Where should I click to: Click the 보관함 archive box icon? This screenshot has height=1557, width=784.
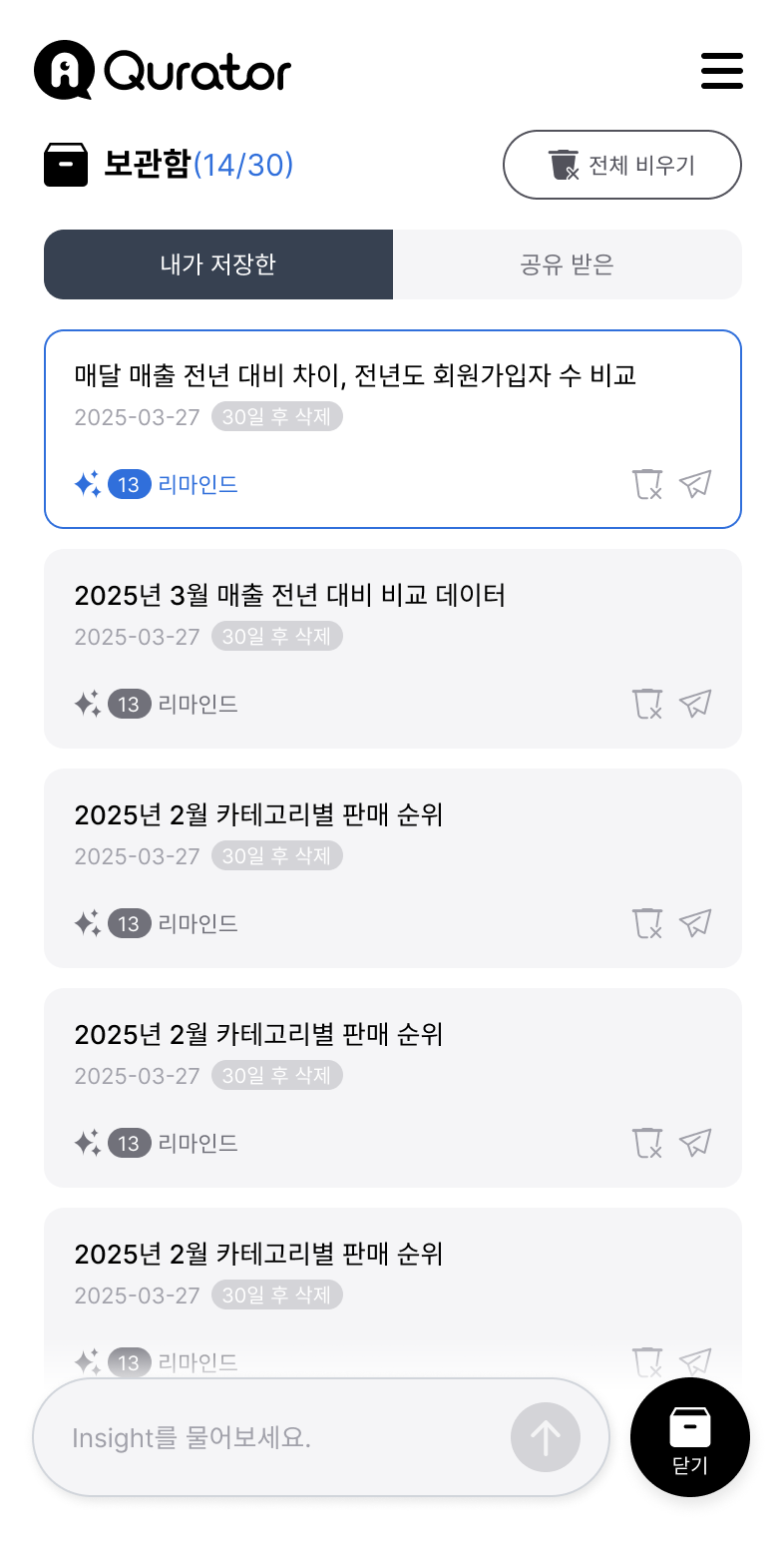[x=66, y=165]
